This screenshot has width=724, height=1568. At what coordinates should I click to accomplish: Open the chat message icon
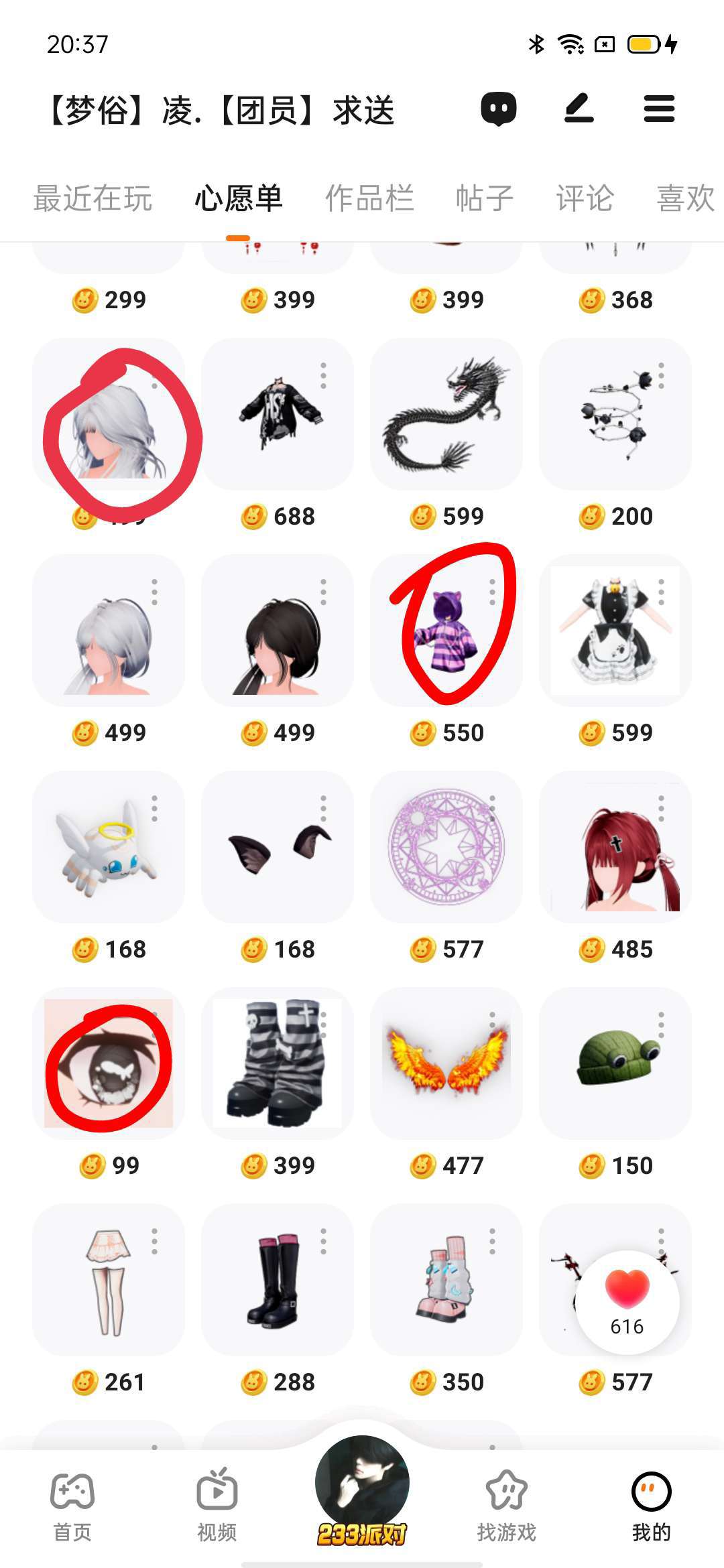tap(499, 109)
